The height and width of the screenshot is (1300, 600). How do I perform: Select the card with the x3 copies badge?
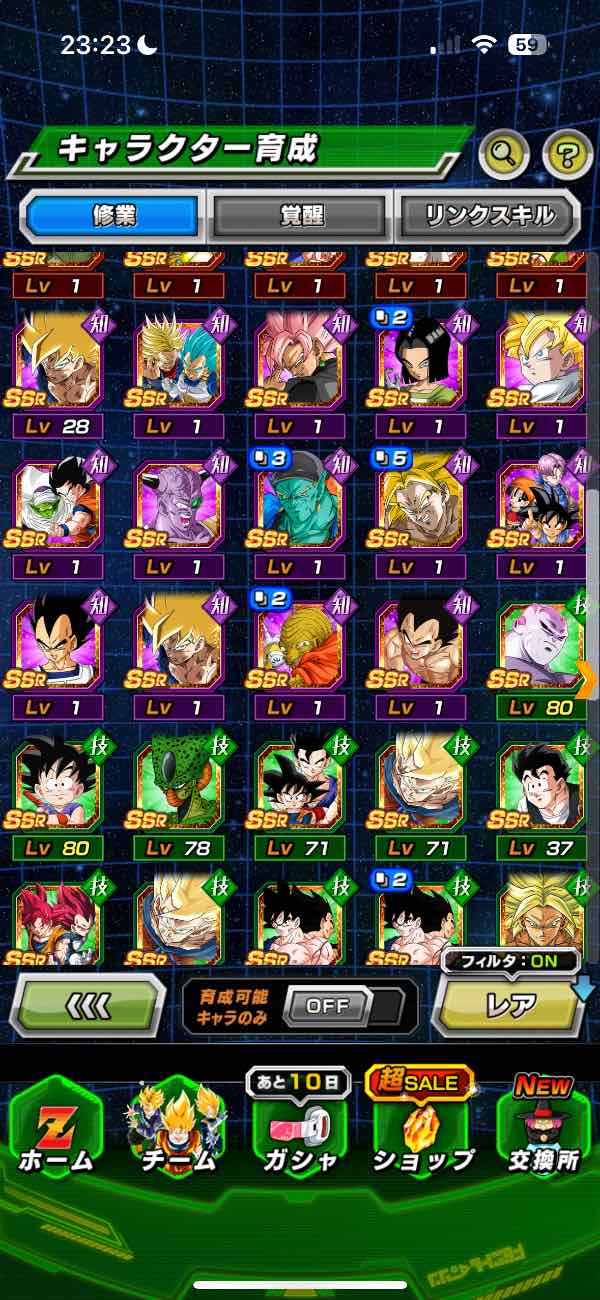(300, 505)
